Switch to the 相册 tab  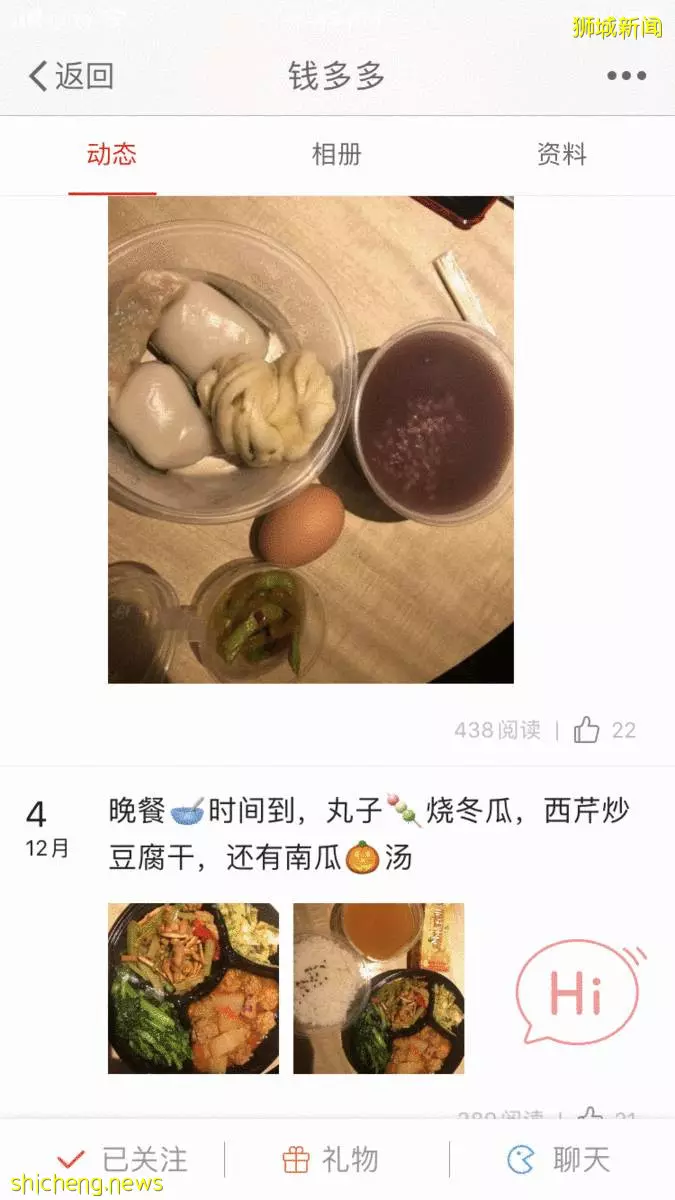coord(337,155)
